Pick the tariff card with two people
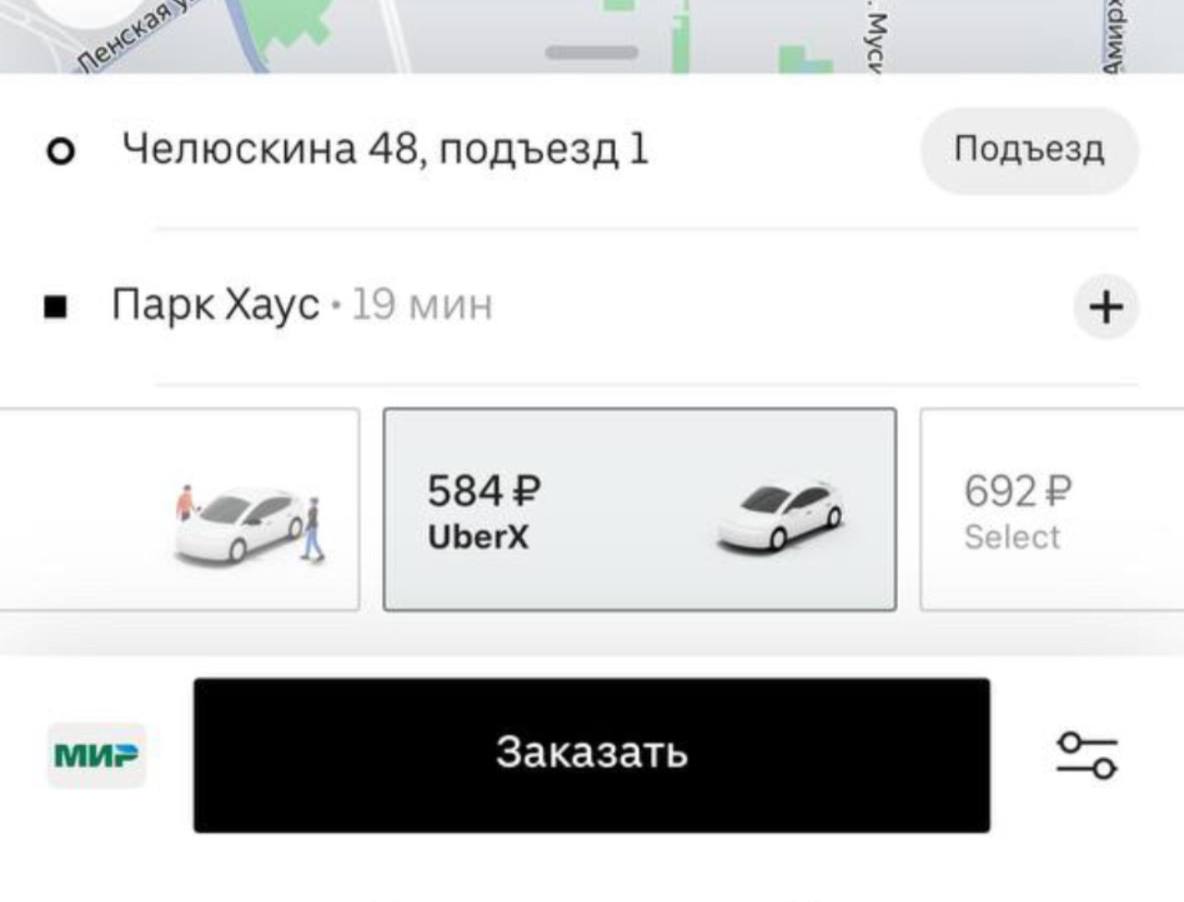The height and width of the screenshot is (902, 1184). point(180,509)
